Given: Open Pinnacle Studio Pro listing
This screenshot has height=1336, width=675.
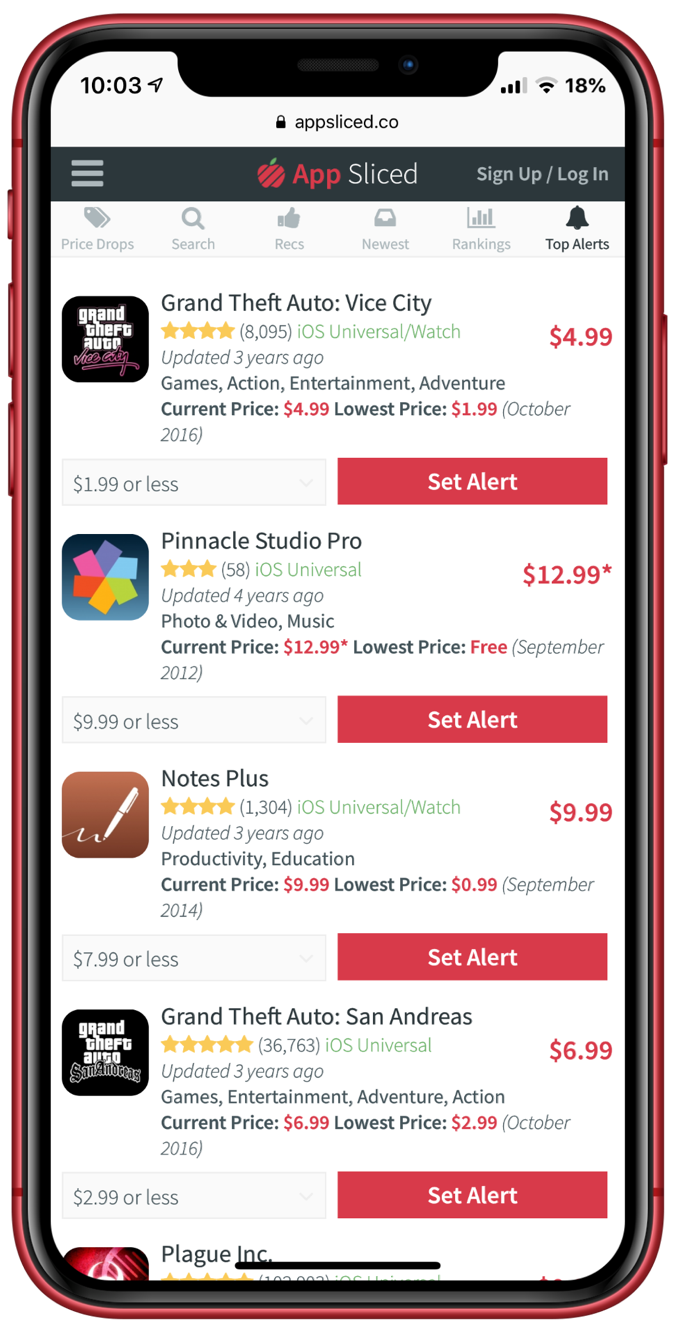Looking at the screenshot, I should [x=261, y=541].
